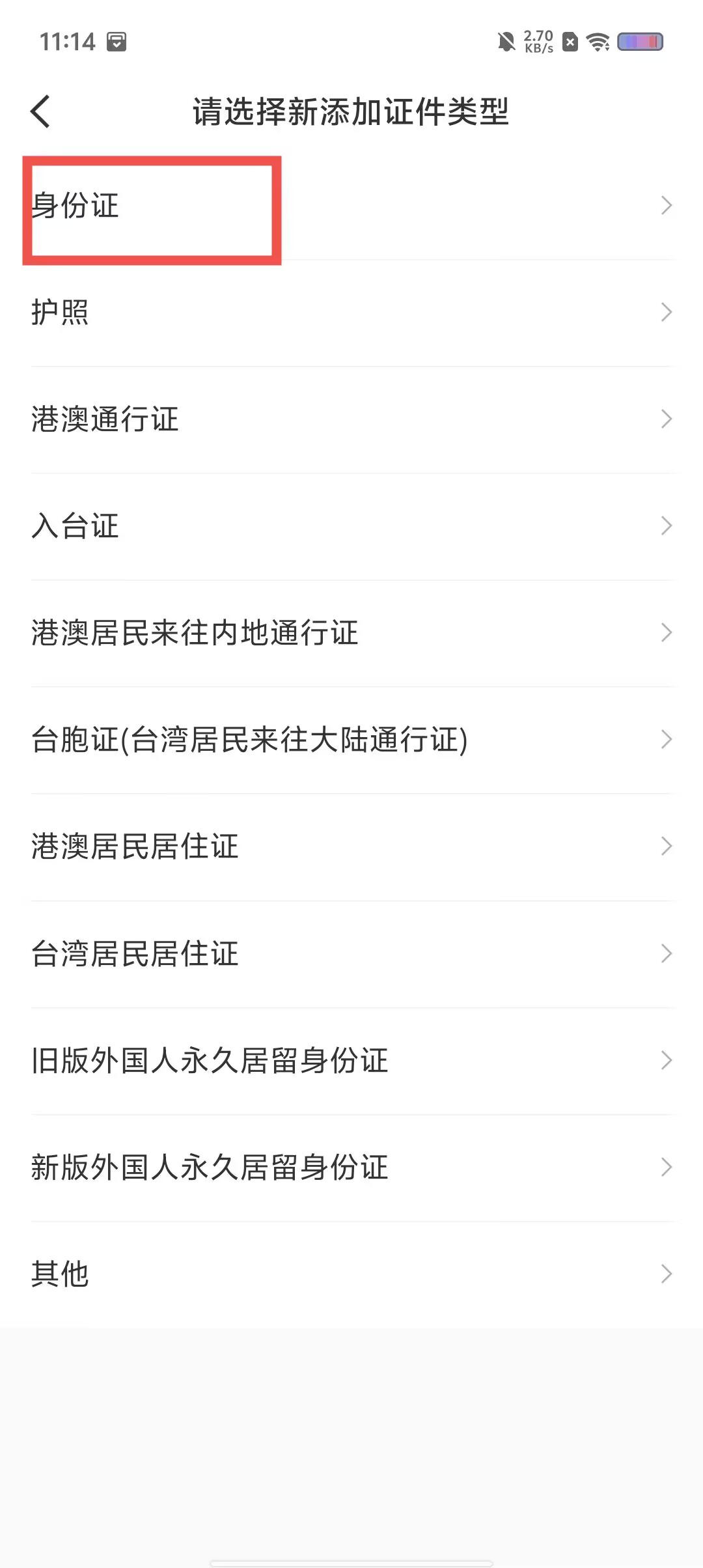
Task: Open the 港澳通行证 row
Action: [x=105, y=419]
